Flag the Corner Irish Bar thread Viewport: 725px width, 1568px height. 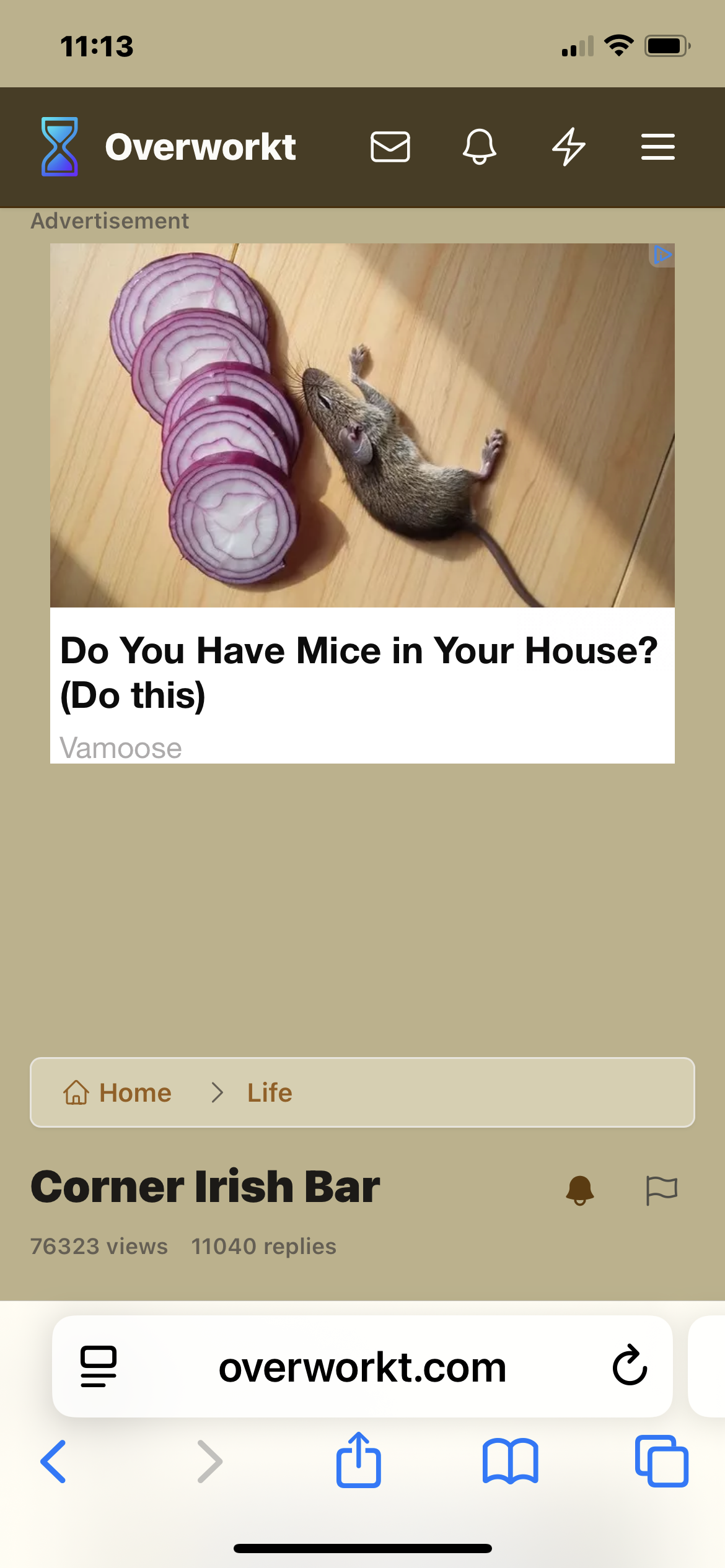point(661,1190)
